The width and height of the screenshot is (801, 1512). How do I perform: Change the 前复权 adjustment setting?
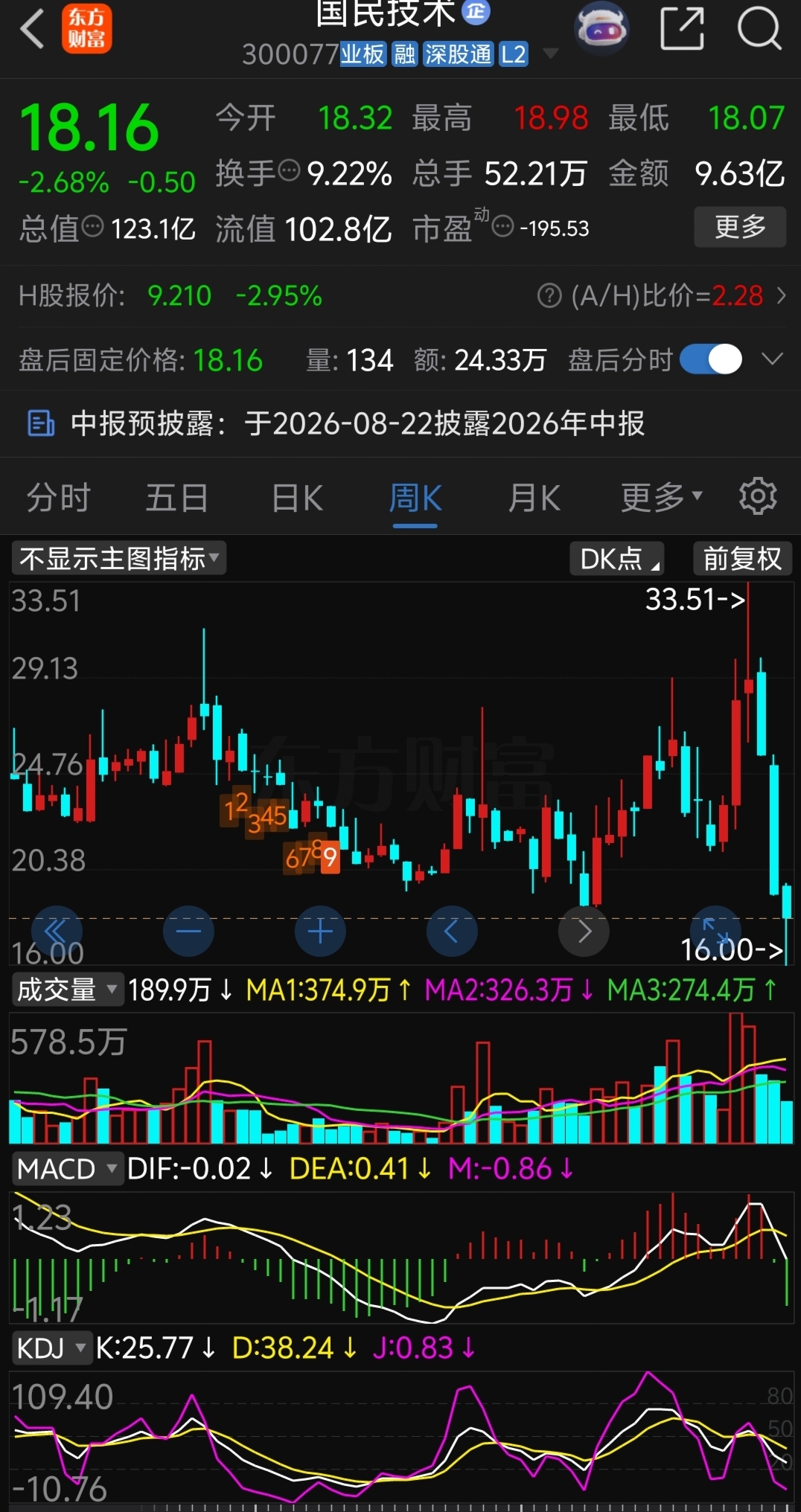742,559
